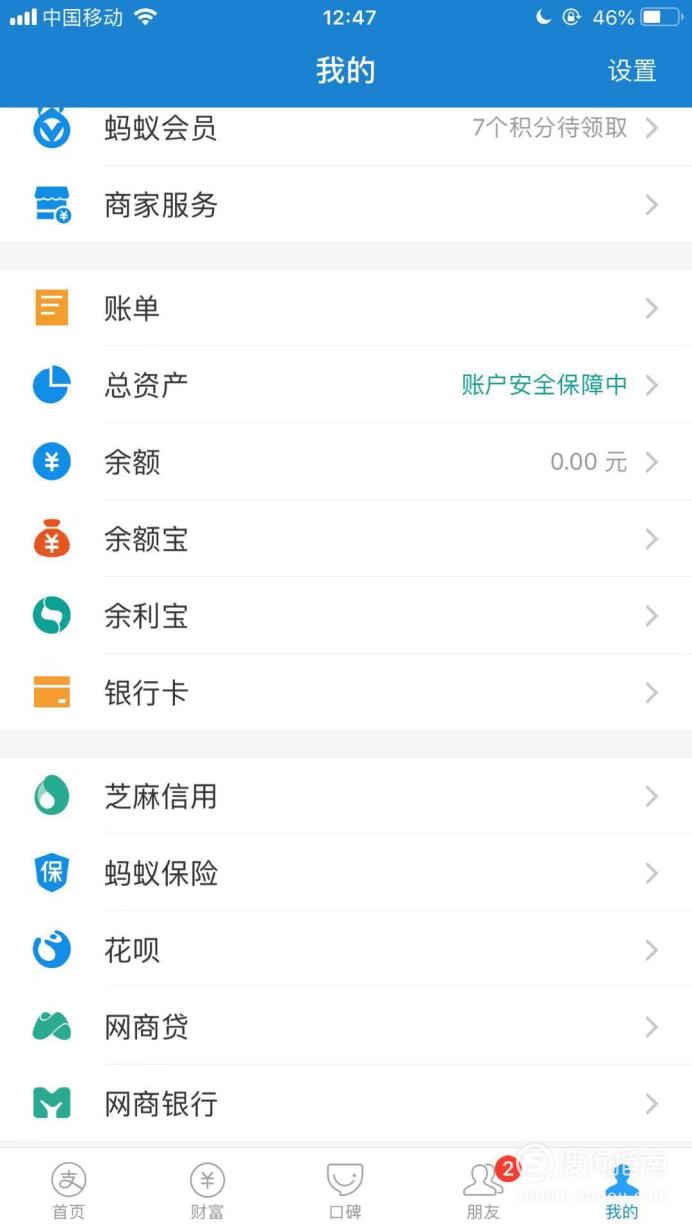
Task: Open 总资产 overview
Action: [x=346, y=385]
